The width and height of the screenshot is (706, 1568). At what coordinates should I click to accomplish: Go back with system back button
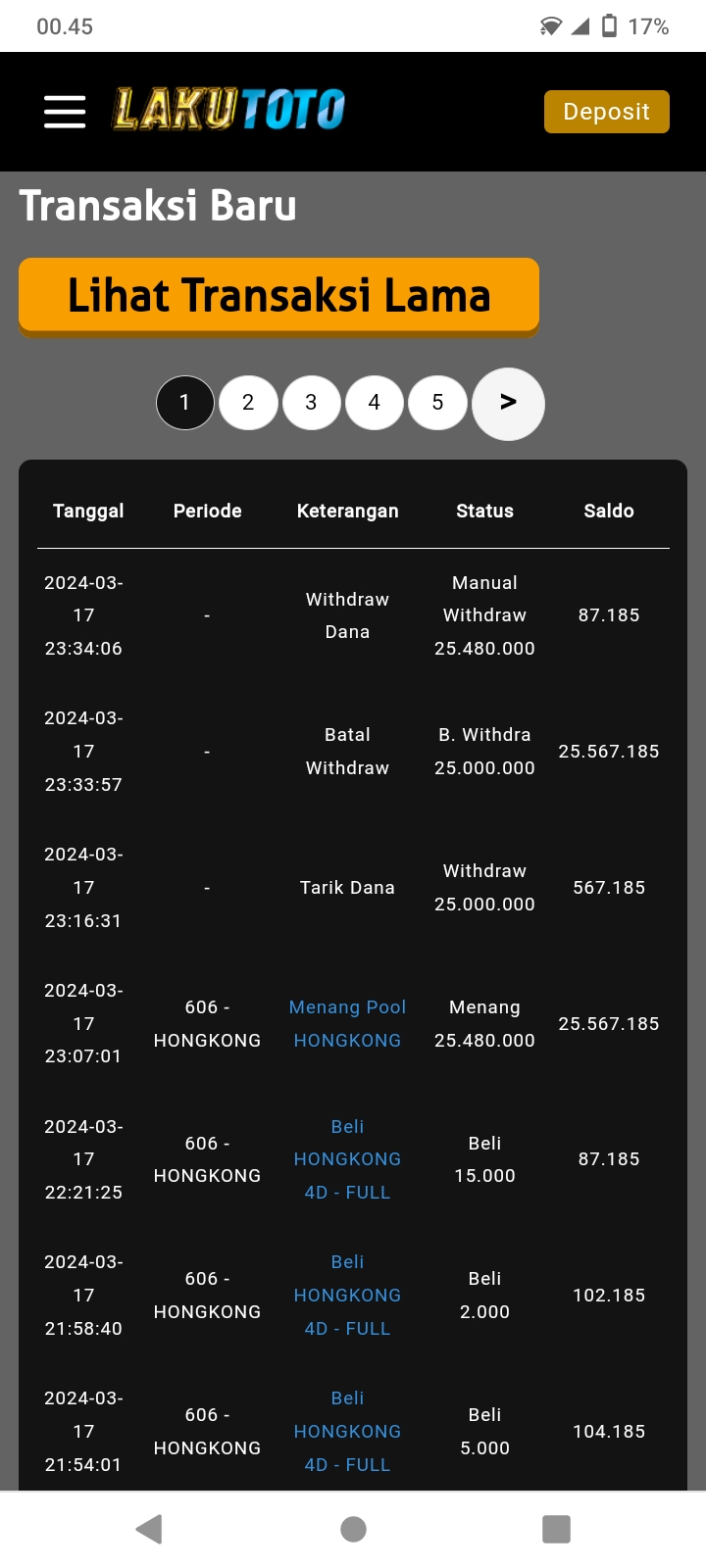[x=149, y=1529]
